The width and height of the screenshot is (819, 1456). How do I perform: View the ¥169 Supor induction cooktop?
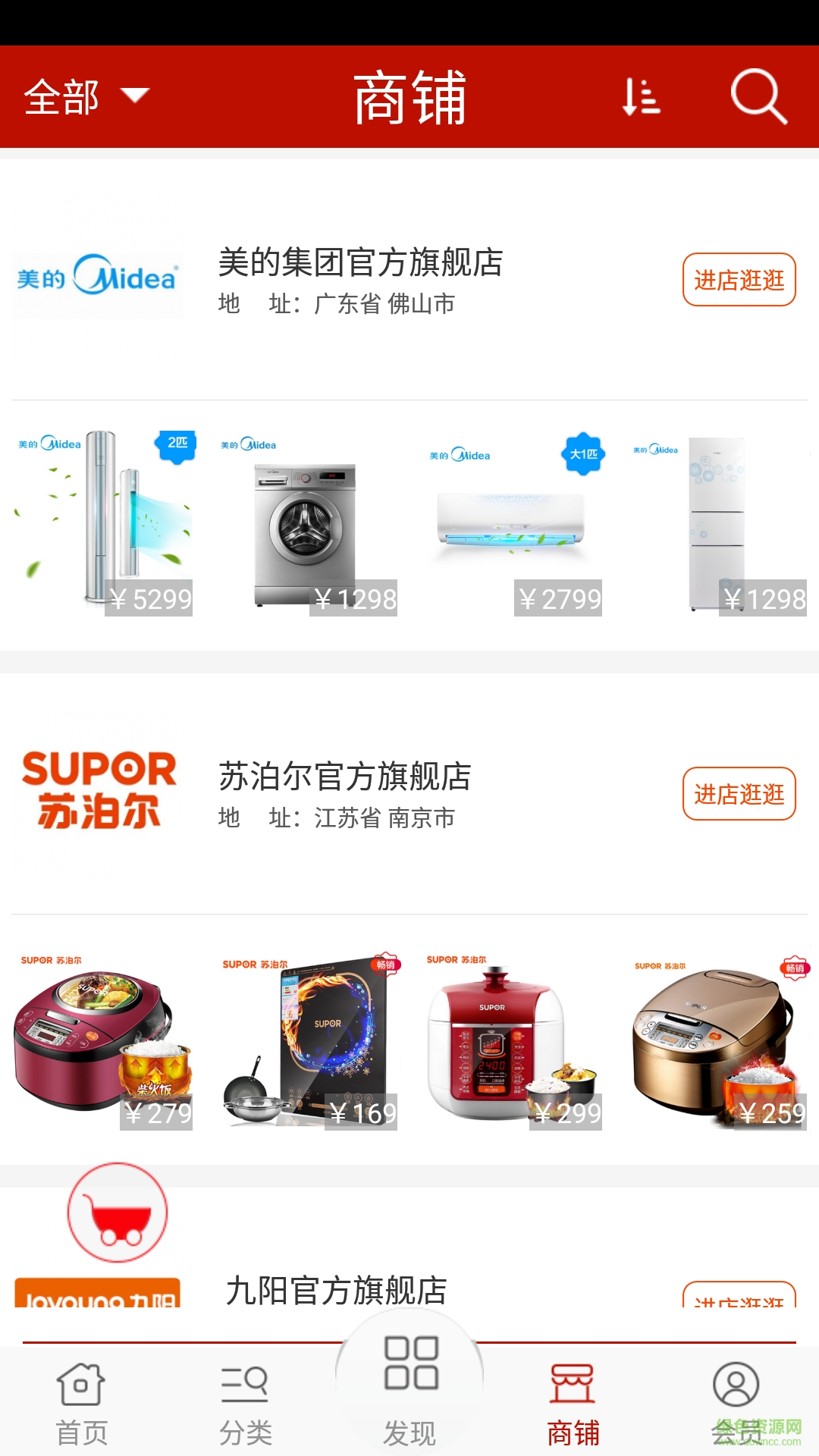[x=307, y=1039]
